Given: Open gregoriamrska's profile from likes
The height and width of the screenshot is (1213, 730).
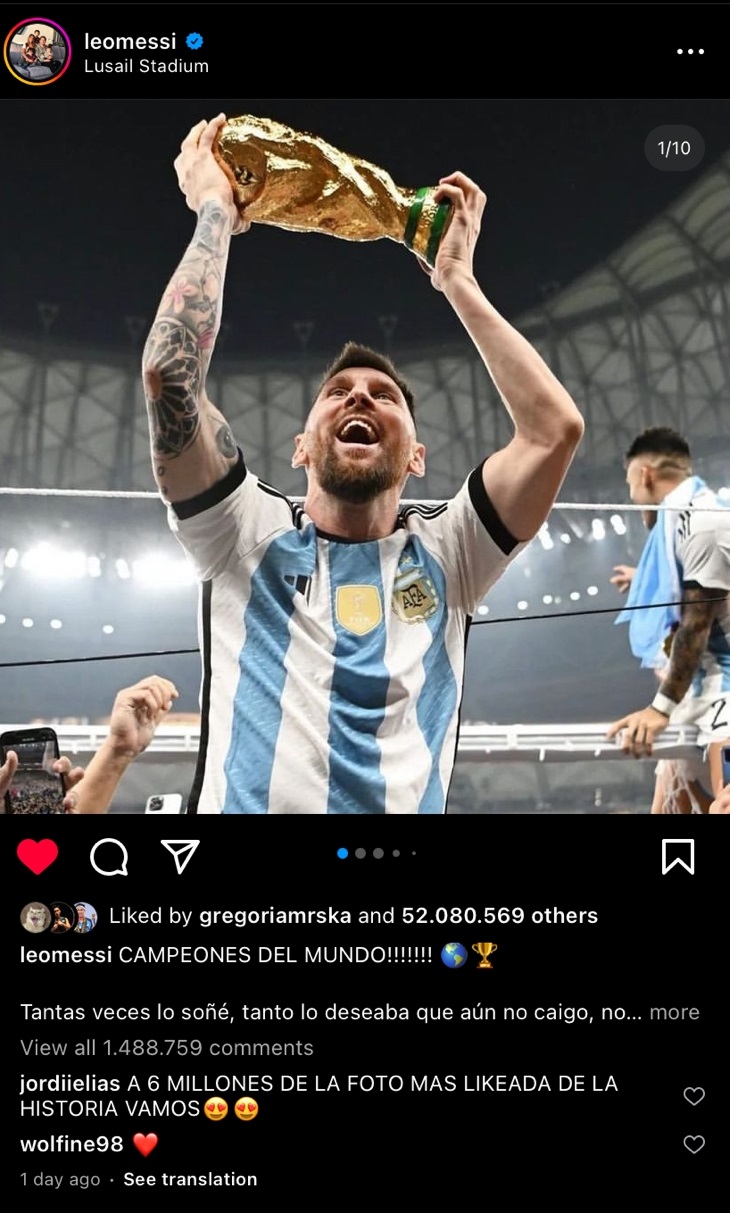Looking at the screenshot, I should coord(276,916).
